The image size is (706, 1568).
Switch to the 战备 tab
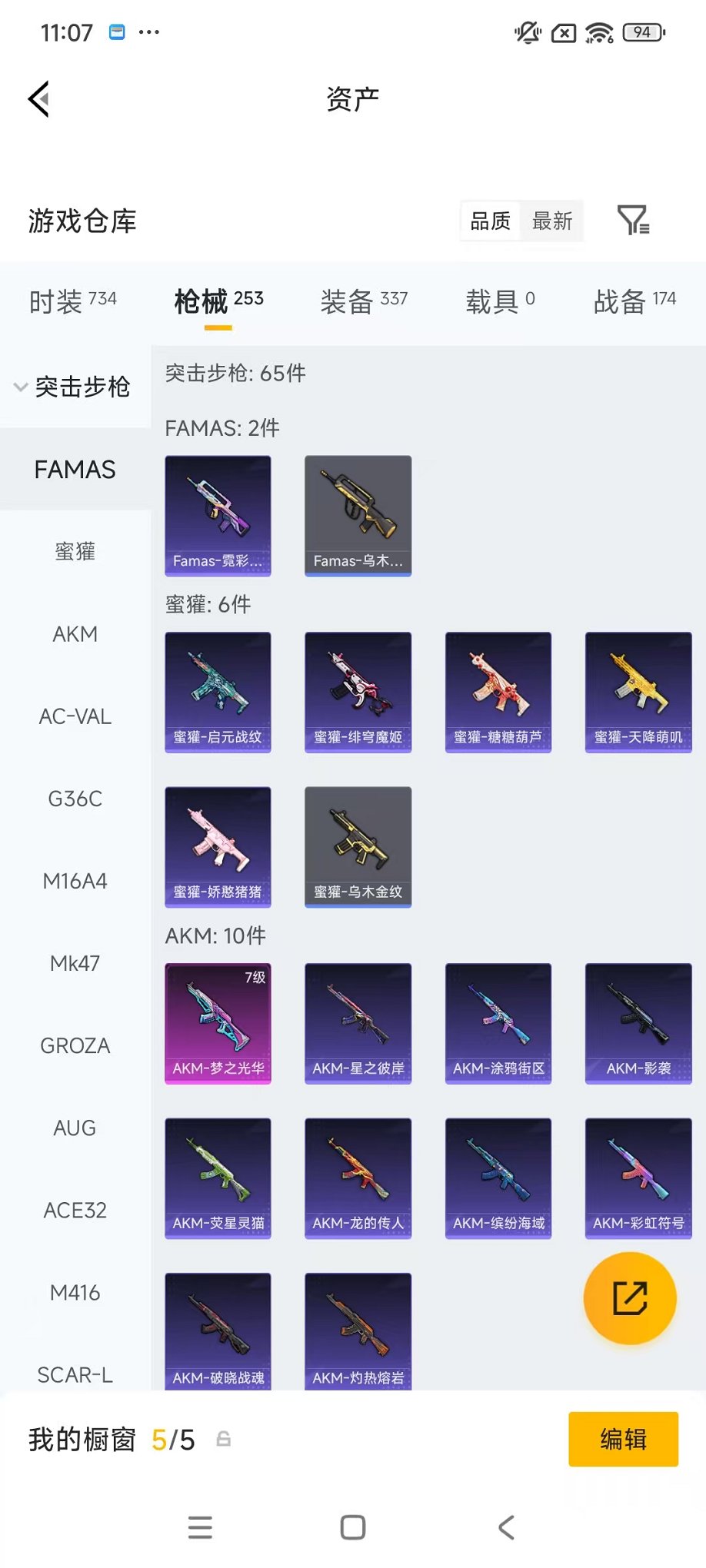(x=634, y=301)
